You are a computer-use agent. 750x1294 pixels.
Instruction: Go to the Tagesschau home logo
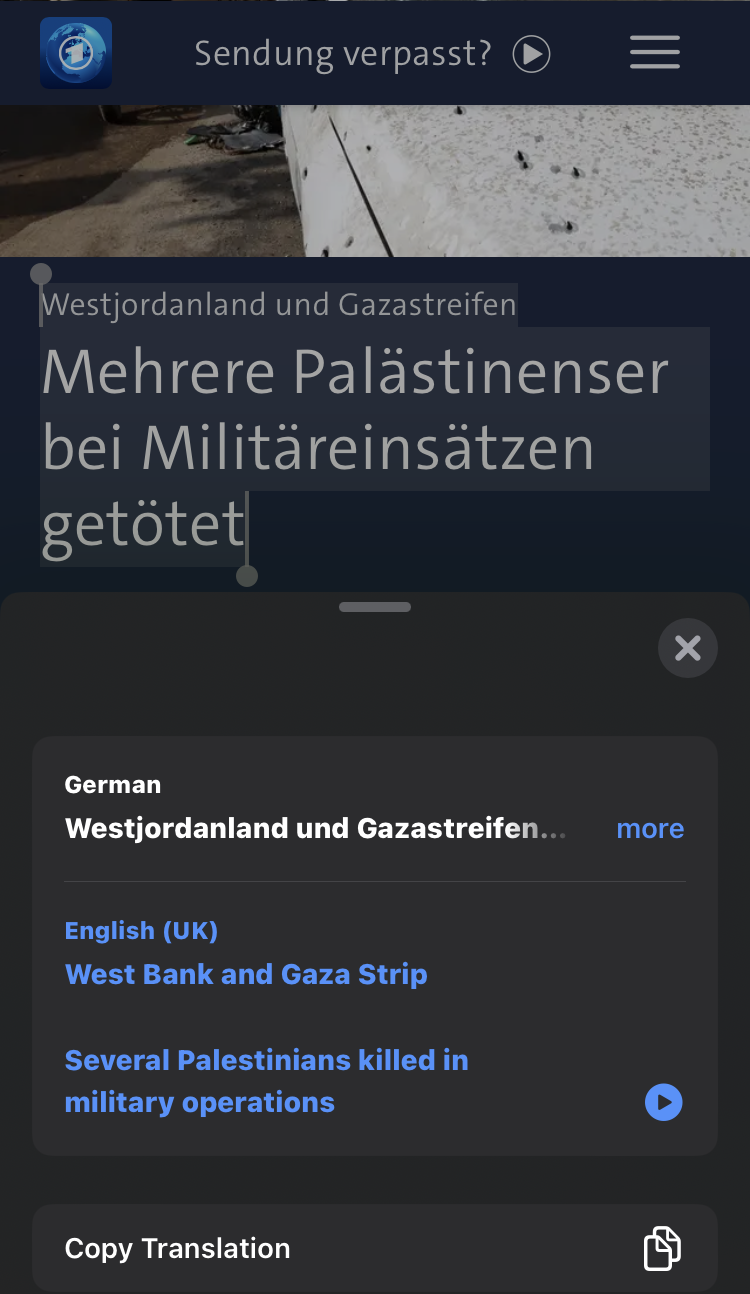click(x=76, y=53)
